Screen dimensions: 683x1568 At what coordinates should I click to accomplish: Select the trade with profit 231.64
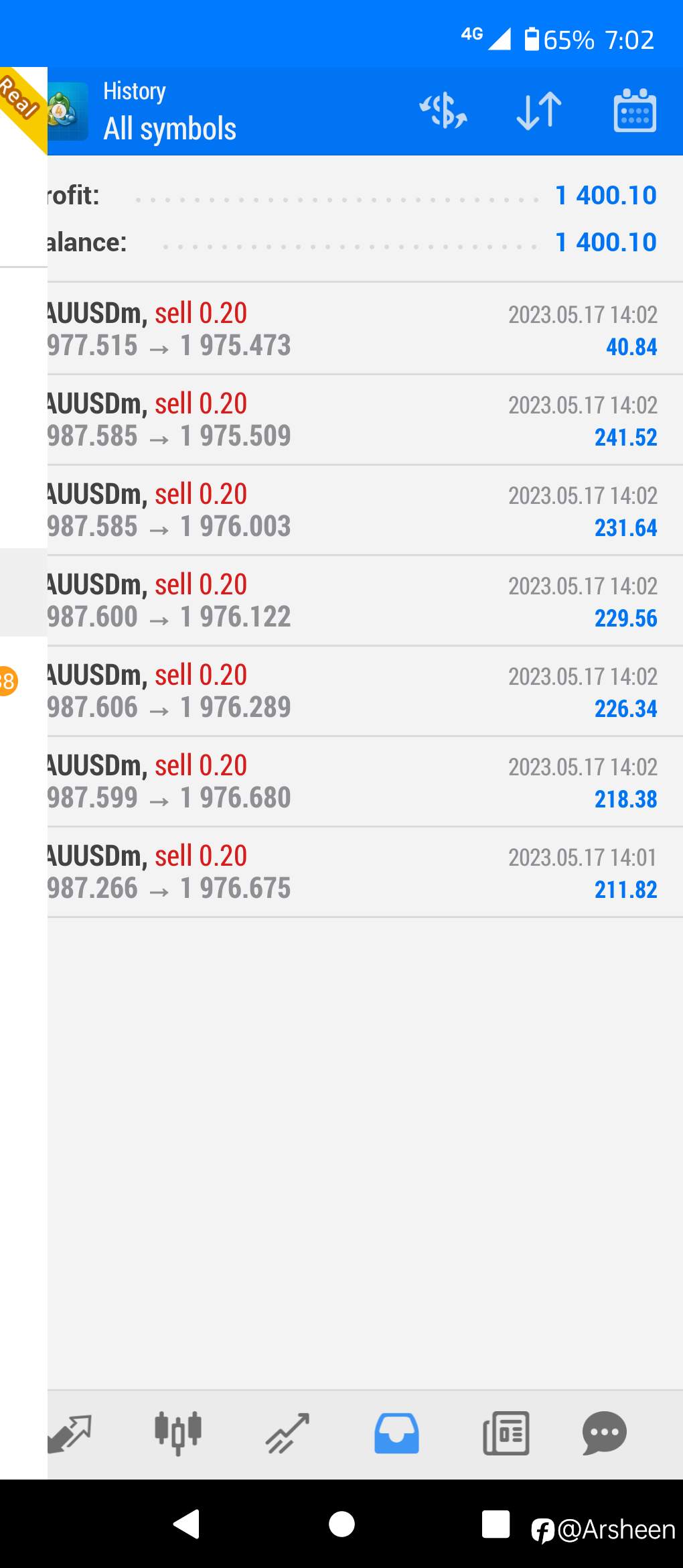(x=365, y=510)
